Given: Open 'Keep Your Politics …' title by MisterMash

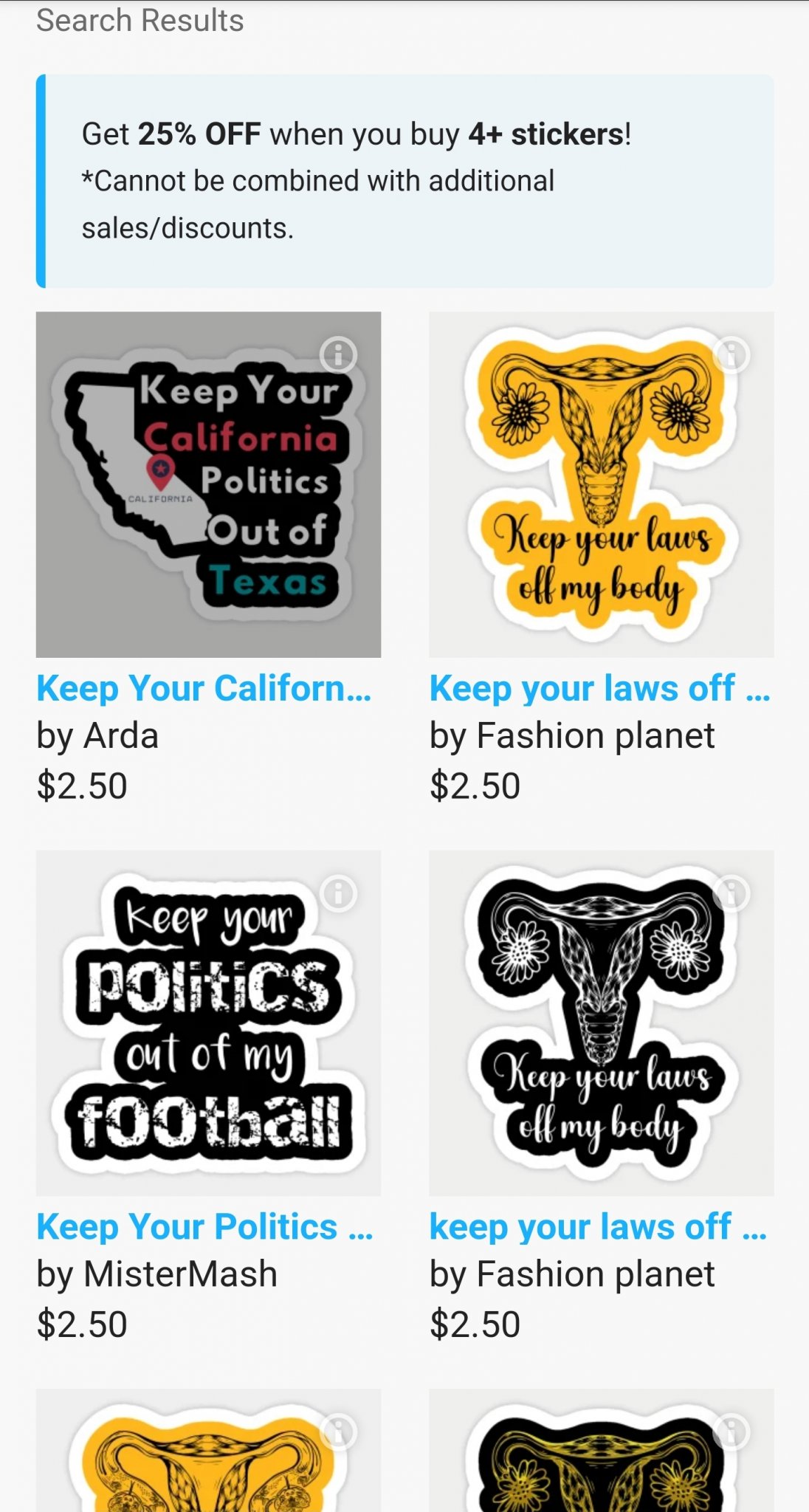Looking at the screenshot, I should [204, 1226].
